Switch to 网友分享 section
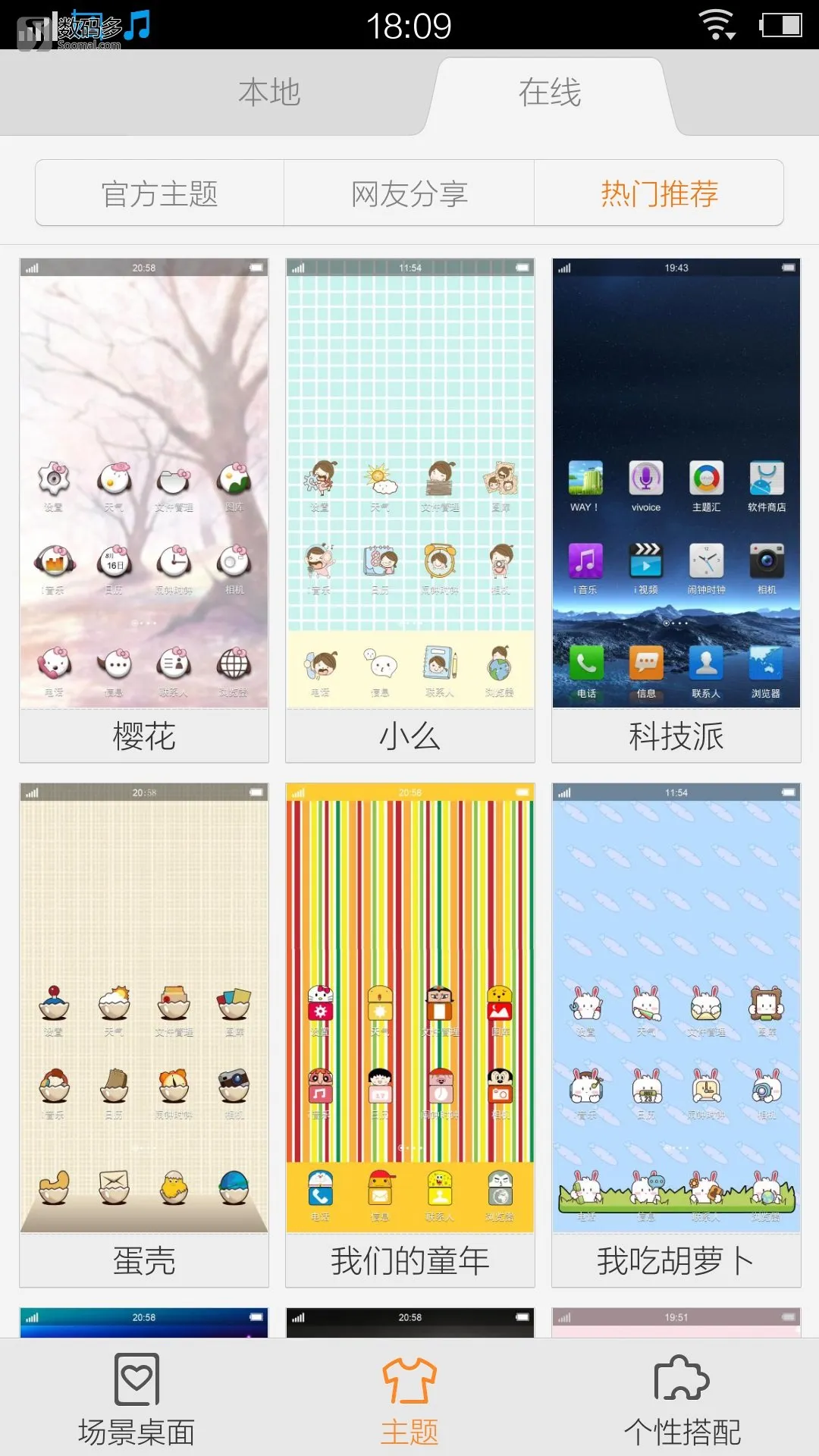 [x=409, y=193]
